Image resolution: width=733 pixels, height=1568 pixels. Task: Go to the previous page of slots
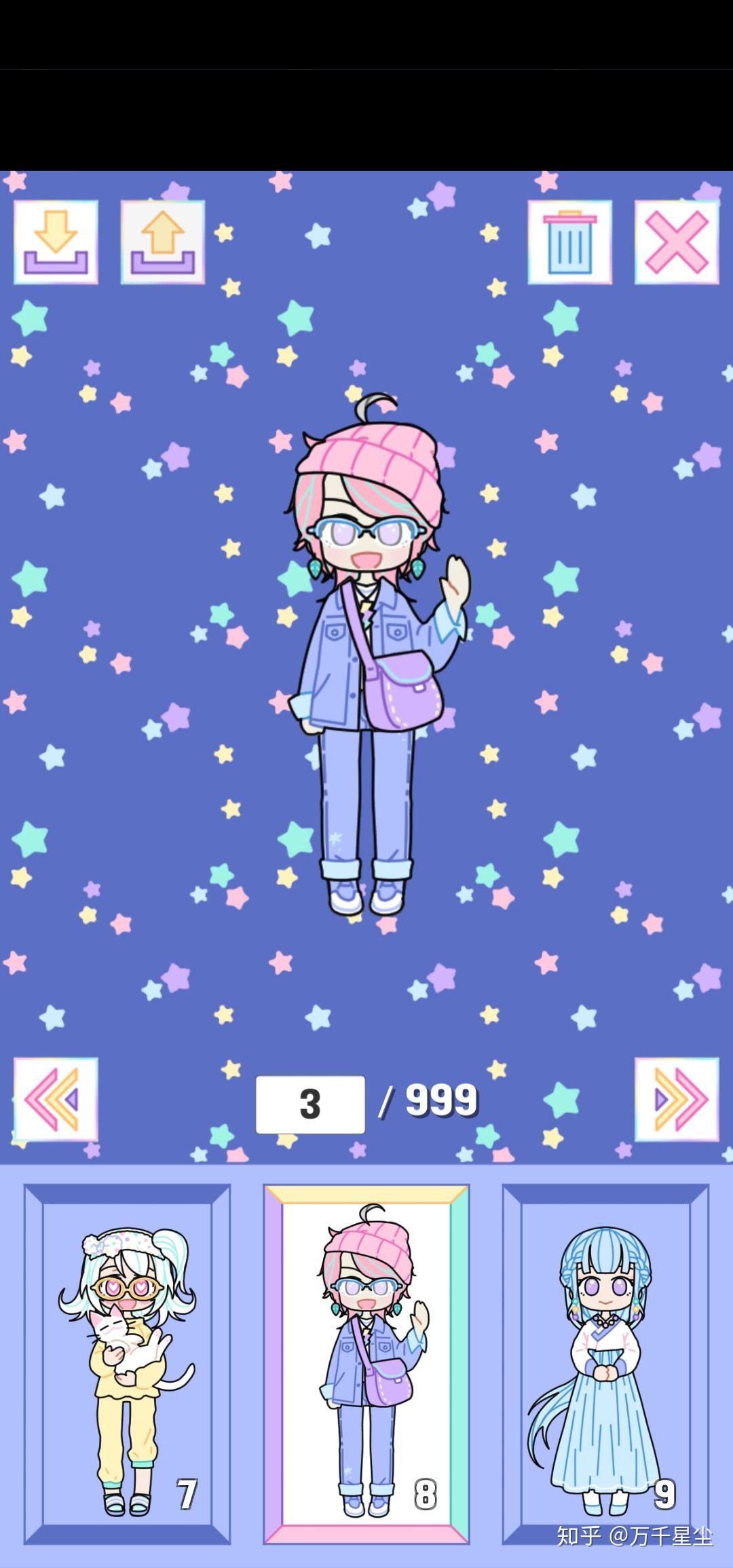[56, 1099]
